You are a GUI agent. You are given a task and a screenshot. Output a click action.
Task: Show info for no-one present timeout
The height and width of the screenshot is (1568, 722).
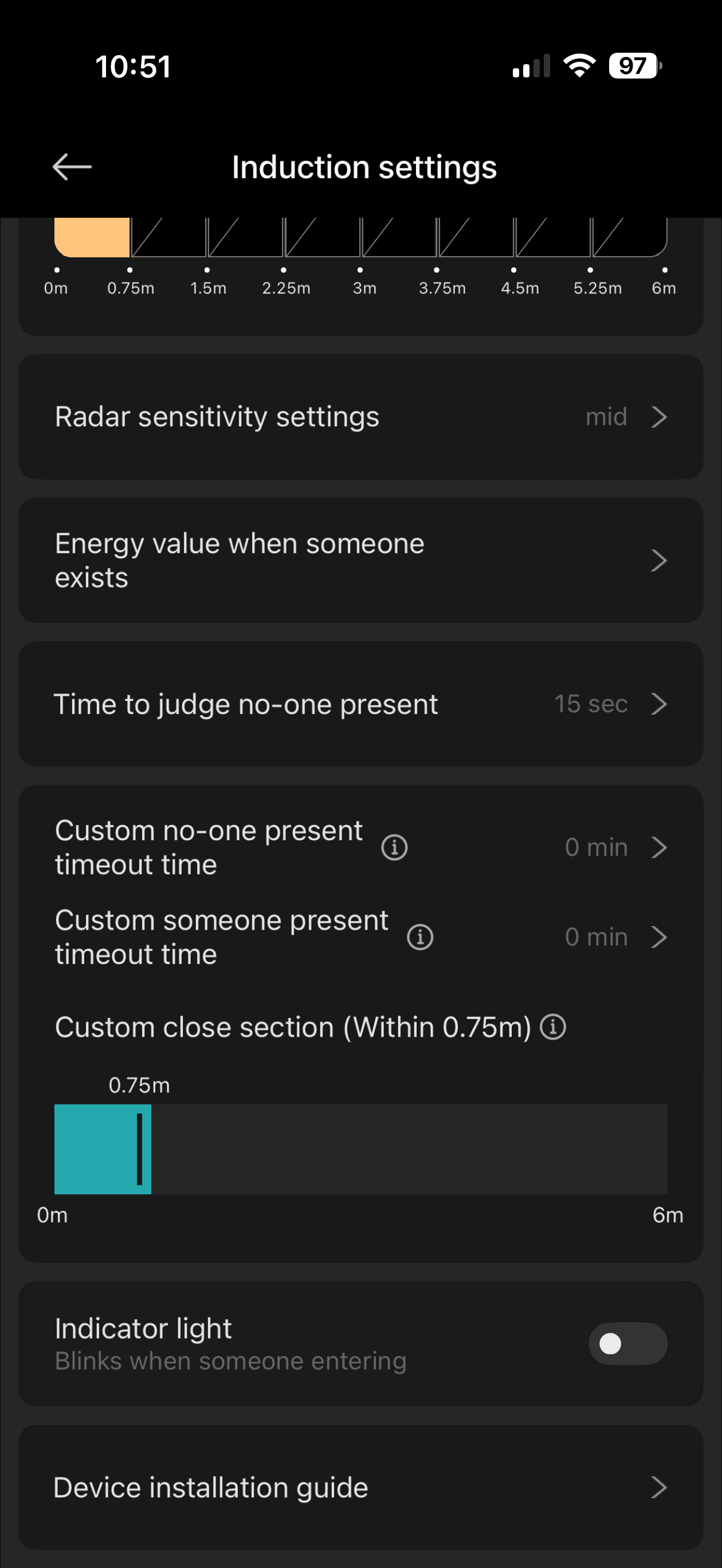click(394, 847)
